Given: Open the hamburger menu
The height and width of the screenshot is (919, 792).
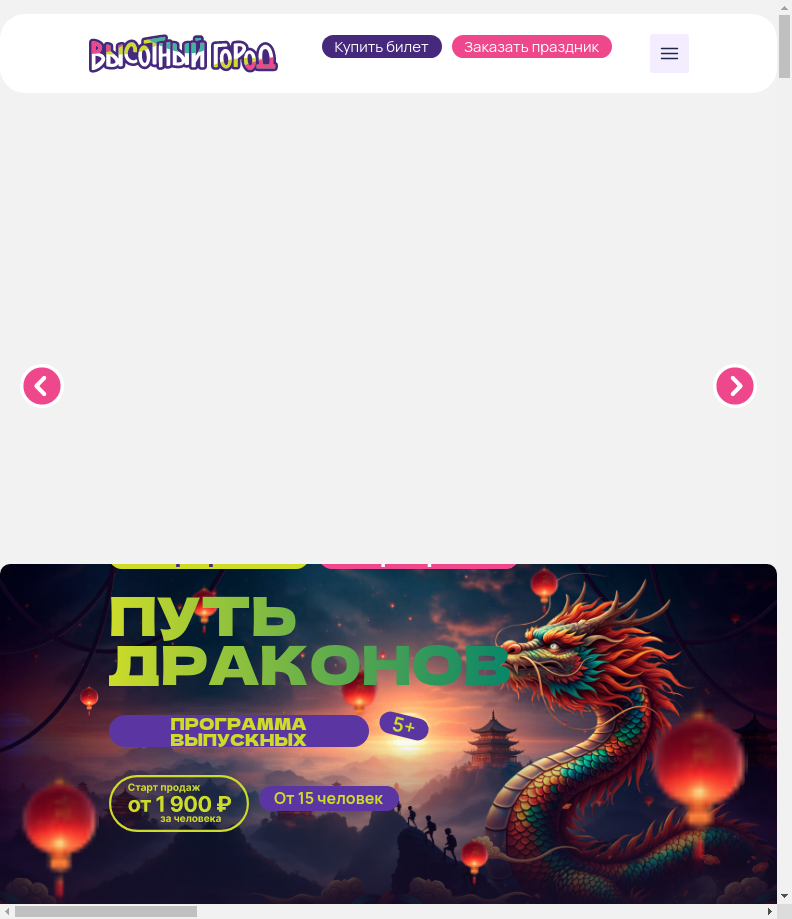Looking at the screenshot, I should (669, 54).
